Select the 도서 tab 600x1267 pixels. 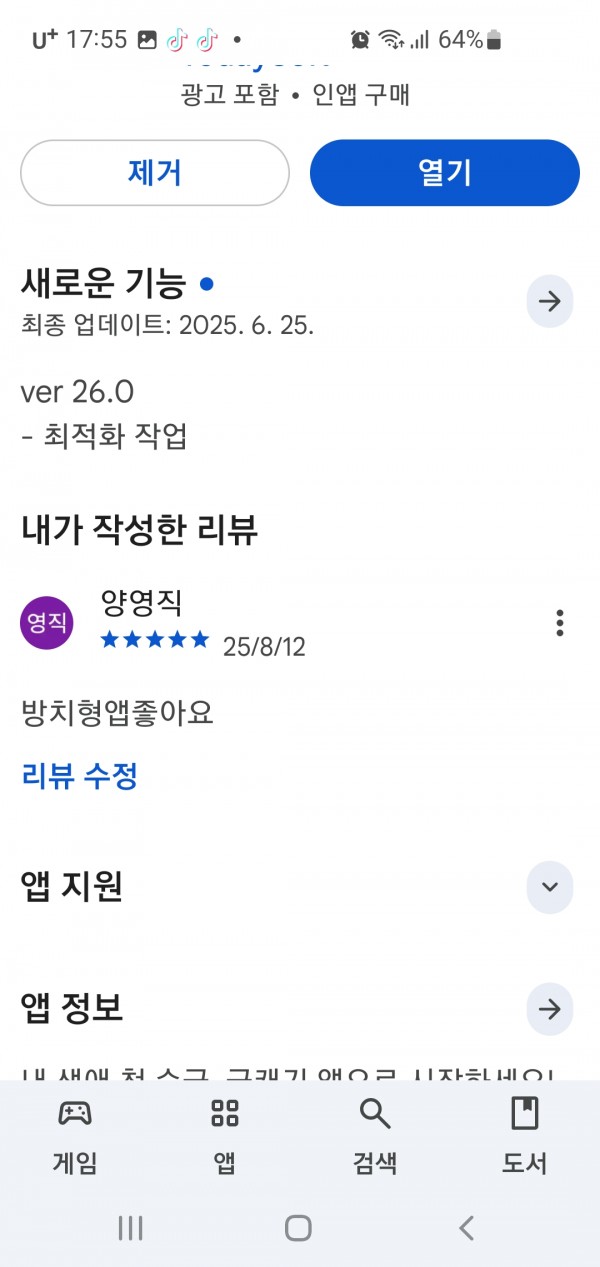coord(525,1138)
